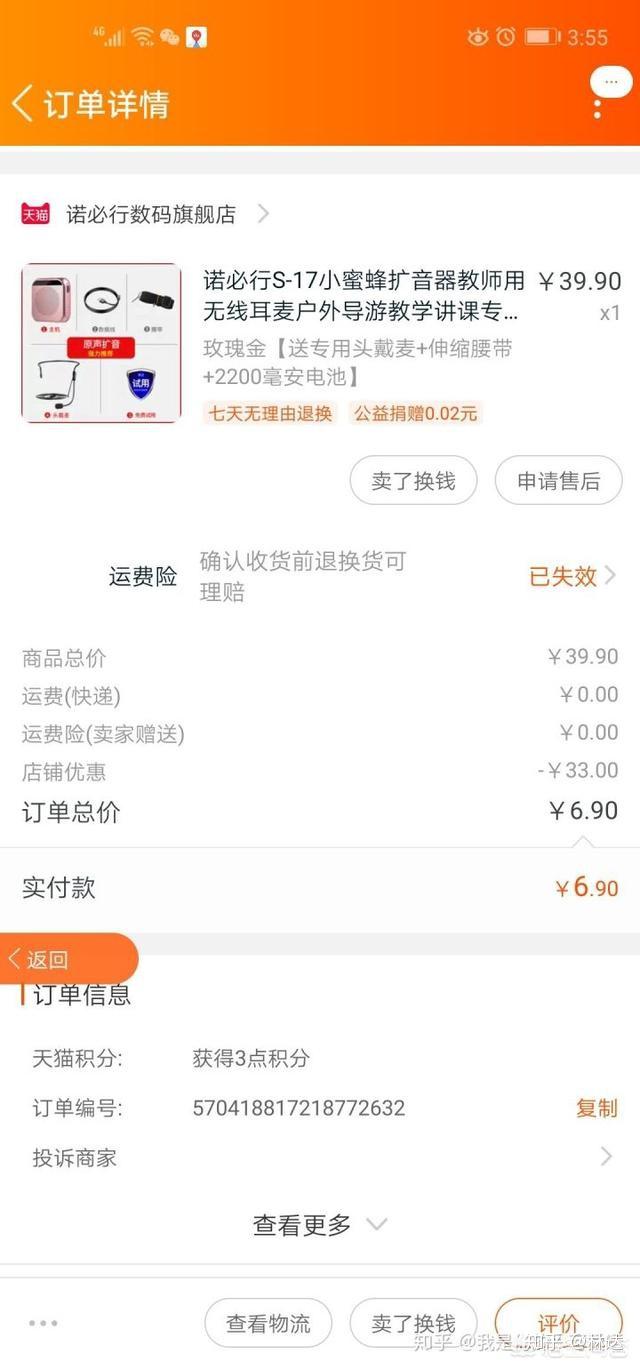Copy the order number with 复制

(x=596, y=1108)
